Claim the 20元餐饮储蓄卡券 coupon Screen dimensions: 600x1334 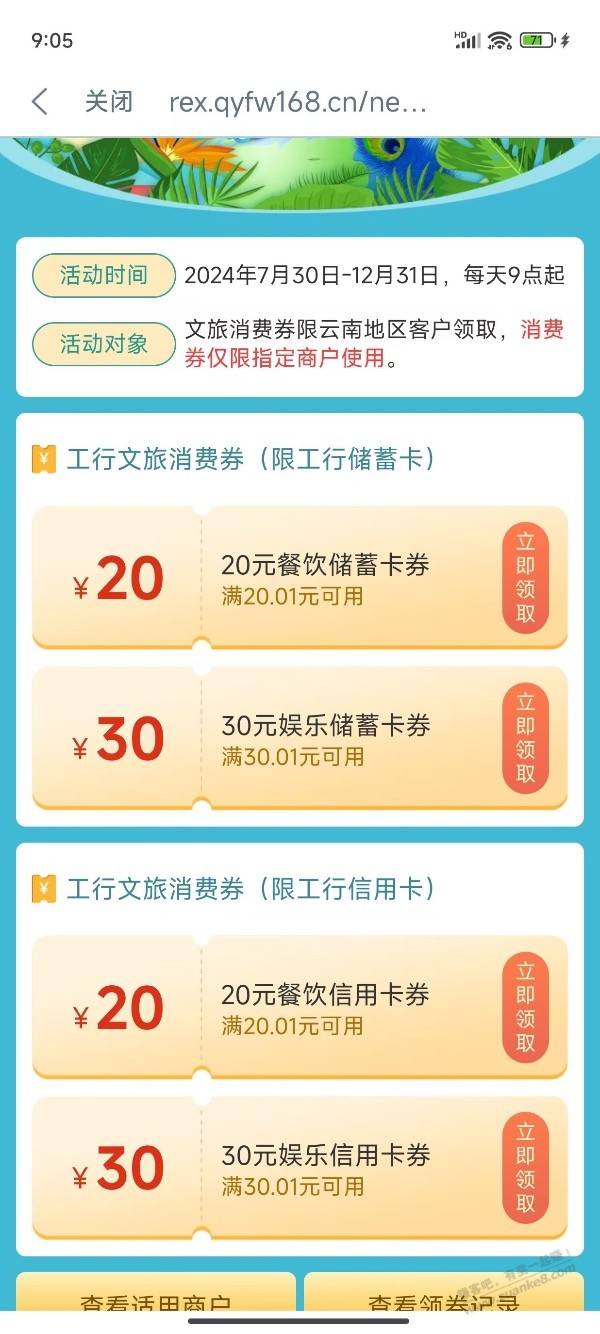coord(526,577)
